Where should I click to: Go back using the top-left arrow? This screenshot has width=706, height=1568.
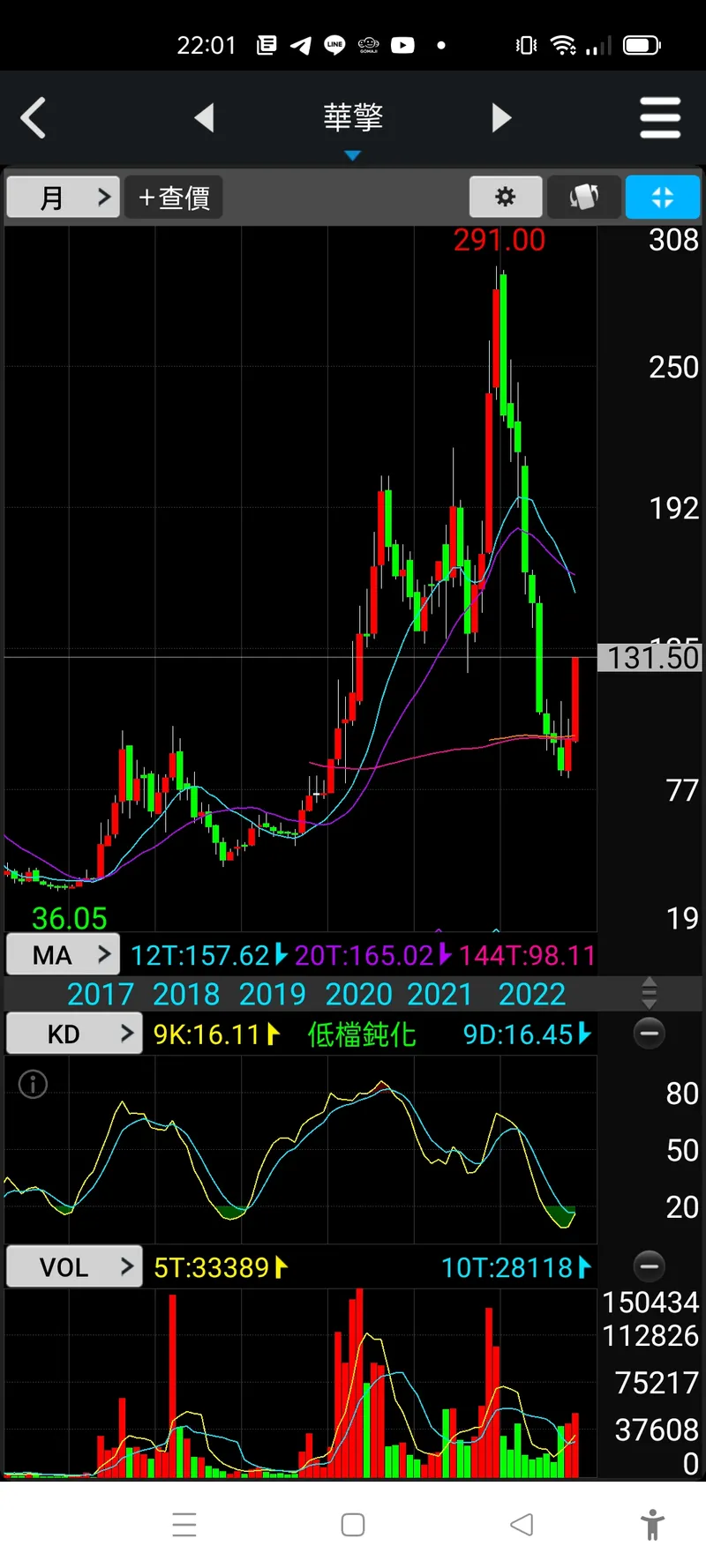(34, 118)
